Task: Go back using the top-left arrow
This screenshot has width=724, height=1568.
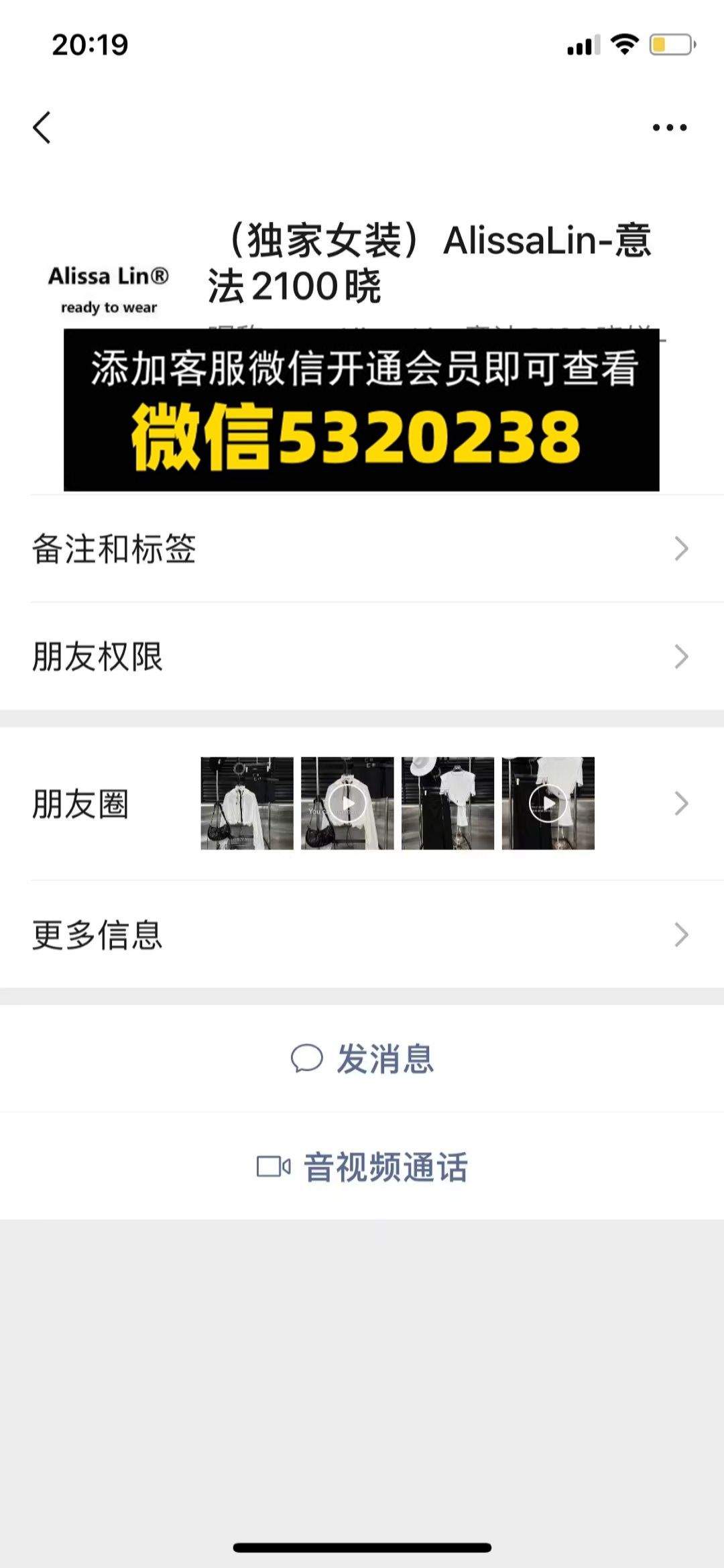Action: coord(42,127)
